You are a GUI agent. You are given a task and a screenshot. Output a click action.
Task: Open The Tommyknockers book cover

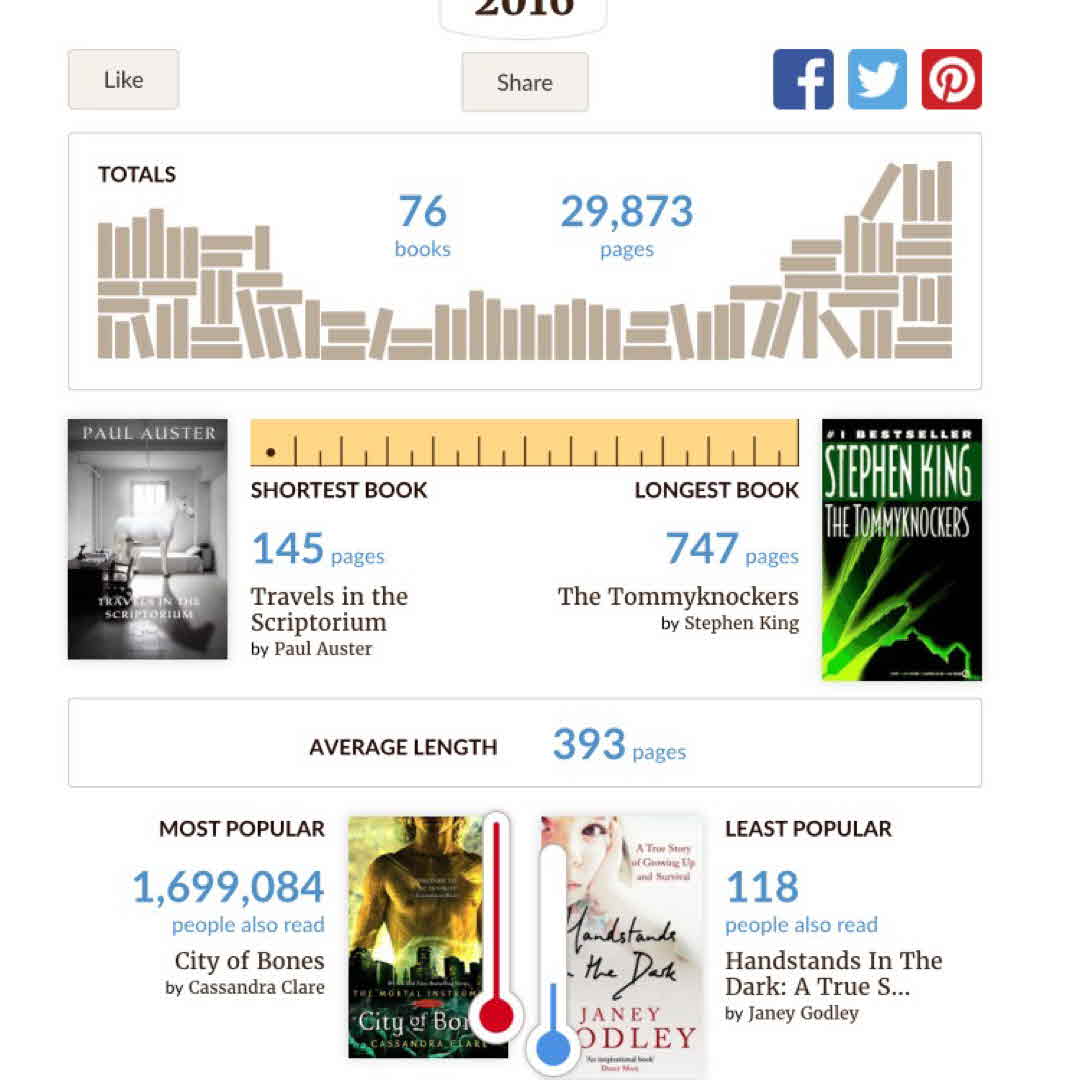[x=901, y=549]
